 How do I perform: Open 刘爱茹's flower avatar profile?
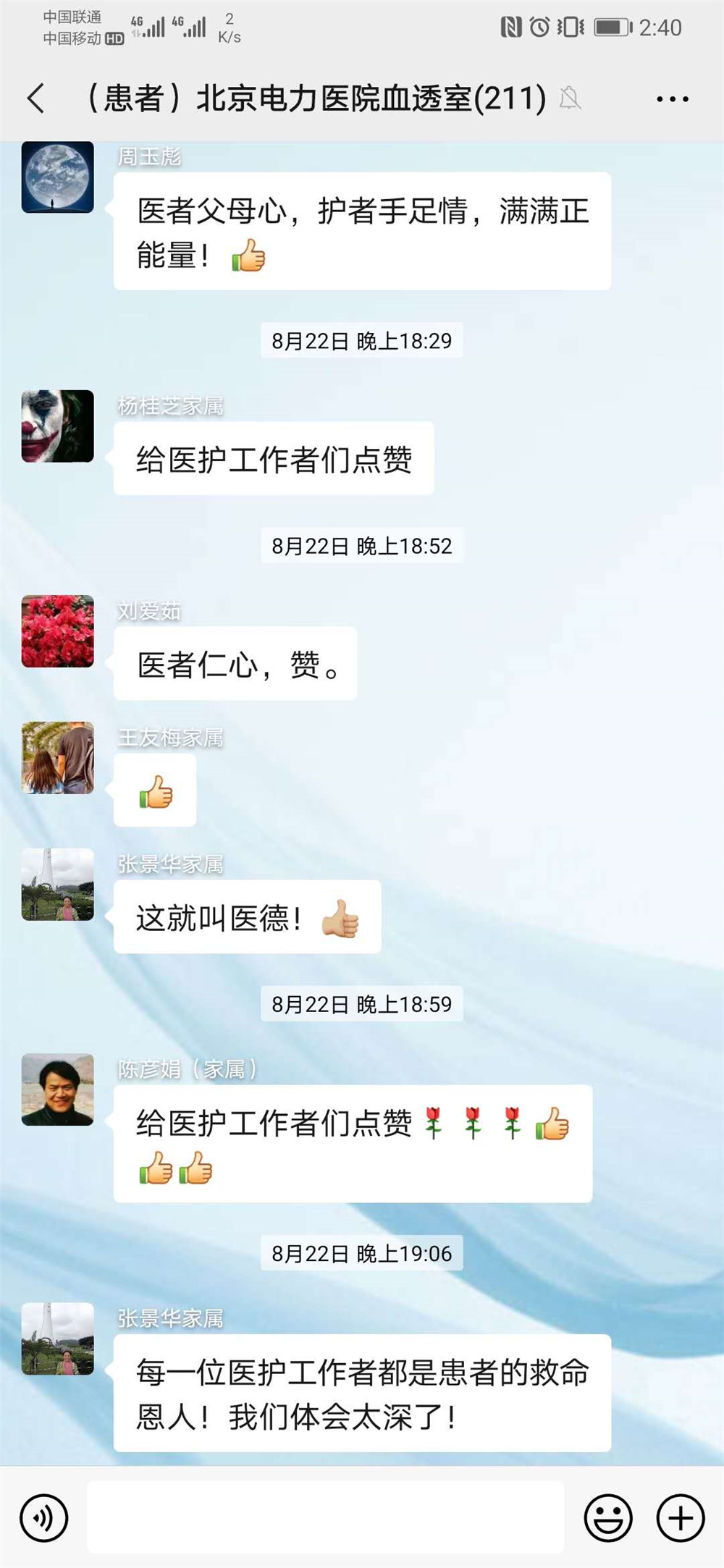(x=58, y=631)
